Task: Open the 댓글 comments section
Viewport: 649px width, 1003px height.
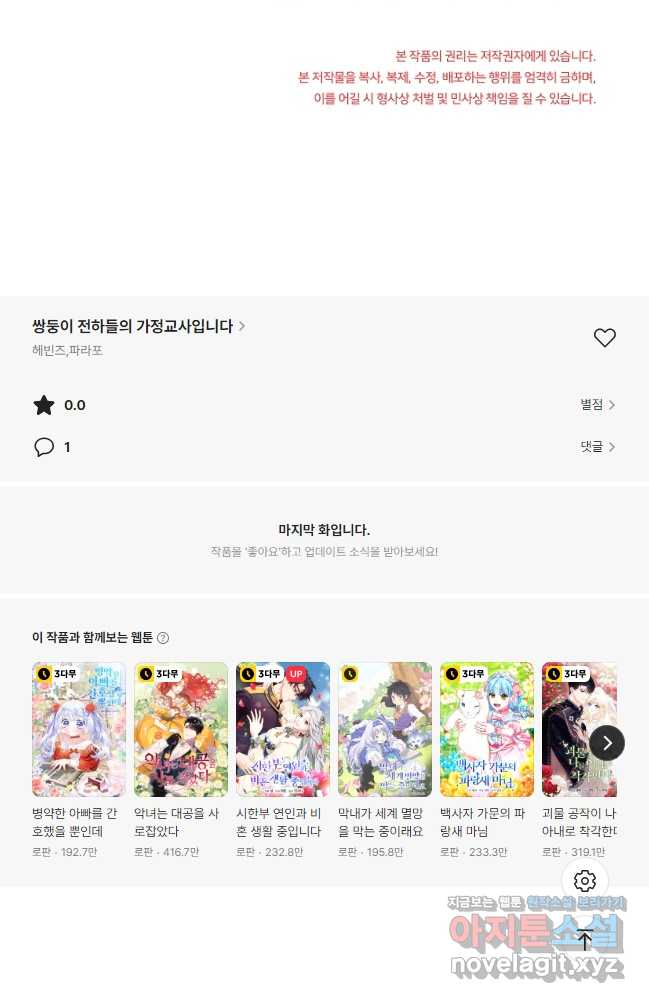Action: coord(597,447)
